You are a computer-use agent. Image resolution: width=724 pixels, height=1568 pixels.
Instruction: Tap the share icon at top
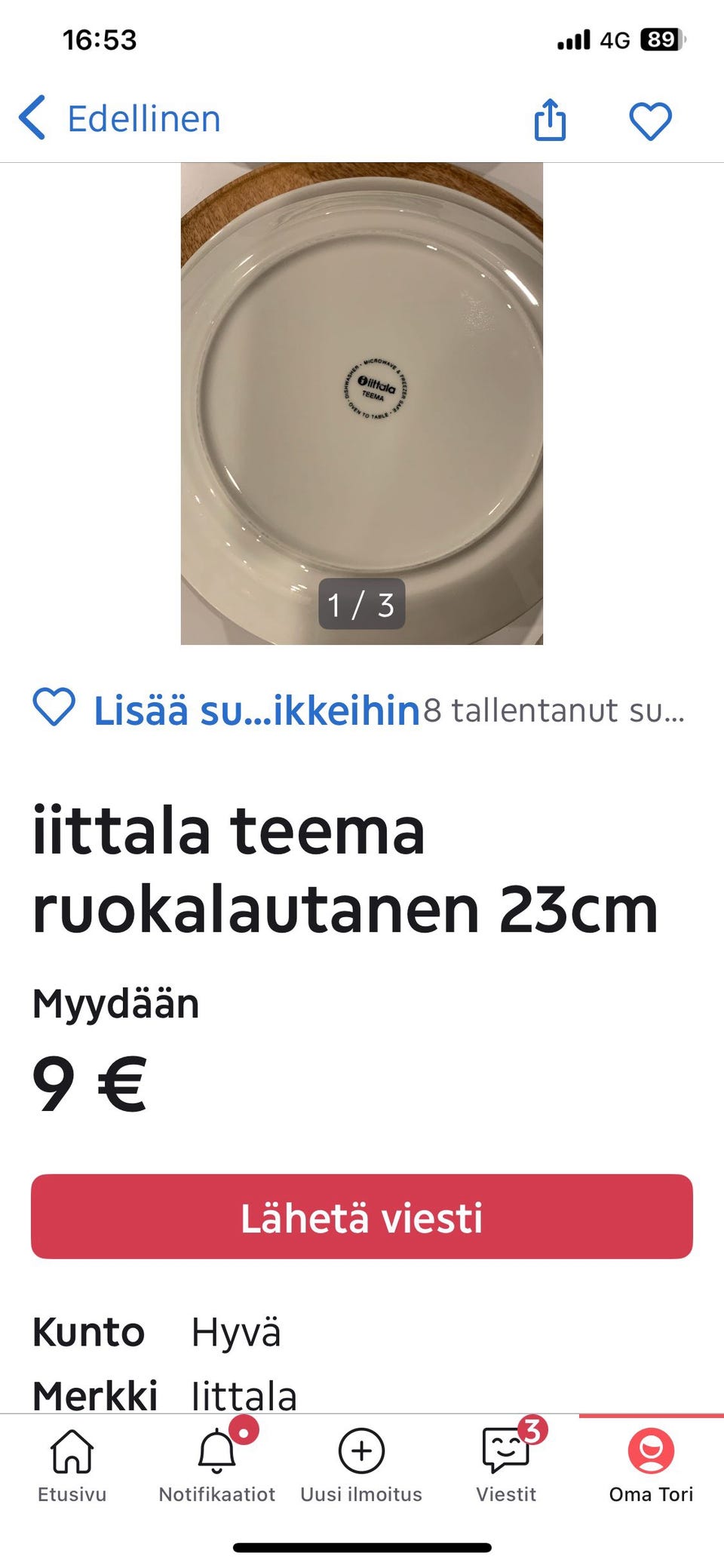(x=551, y=119)
